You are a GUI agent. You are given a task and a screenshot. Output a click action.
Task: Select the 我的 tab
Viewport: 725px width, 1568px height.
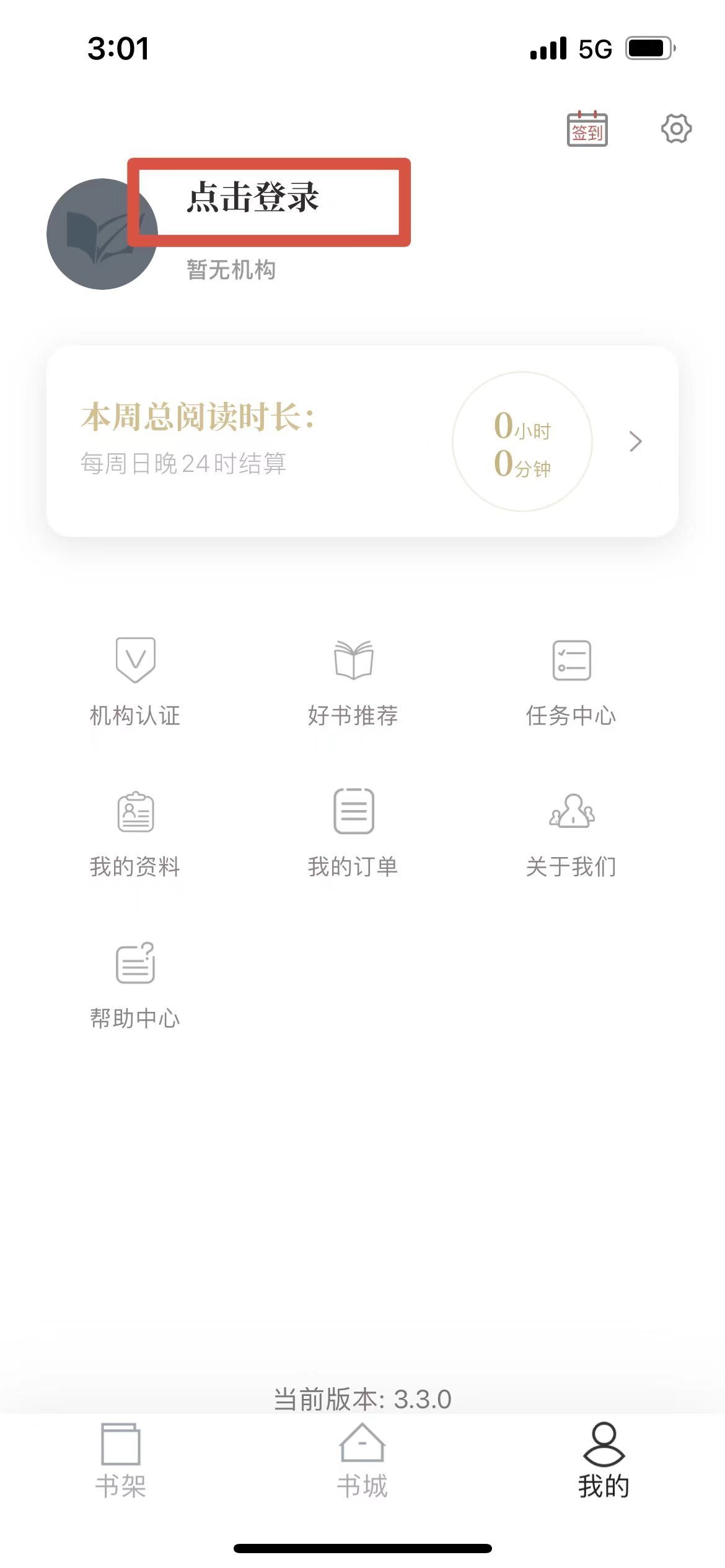[x=604, y=1461]
